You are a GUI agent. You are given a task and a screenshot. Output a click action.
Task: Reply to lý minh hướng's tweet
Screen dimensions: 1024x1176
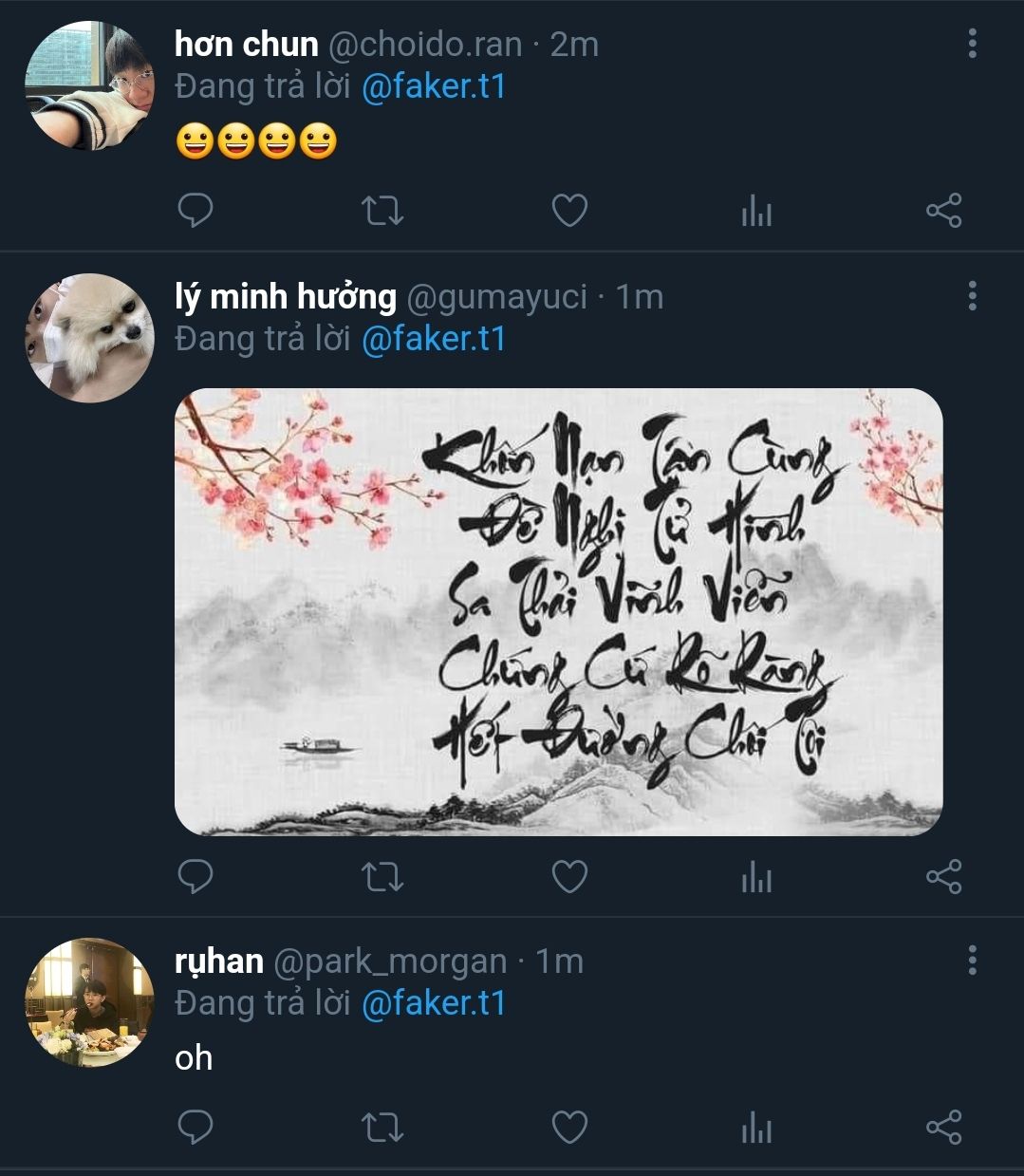tap(195, 876)
